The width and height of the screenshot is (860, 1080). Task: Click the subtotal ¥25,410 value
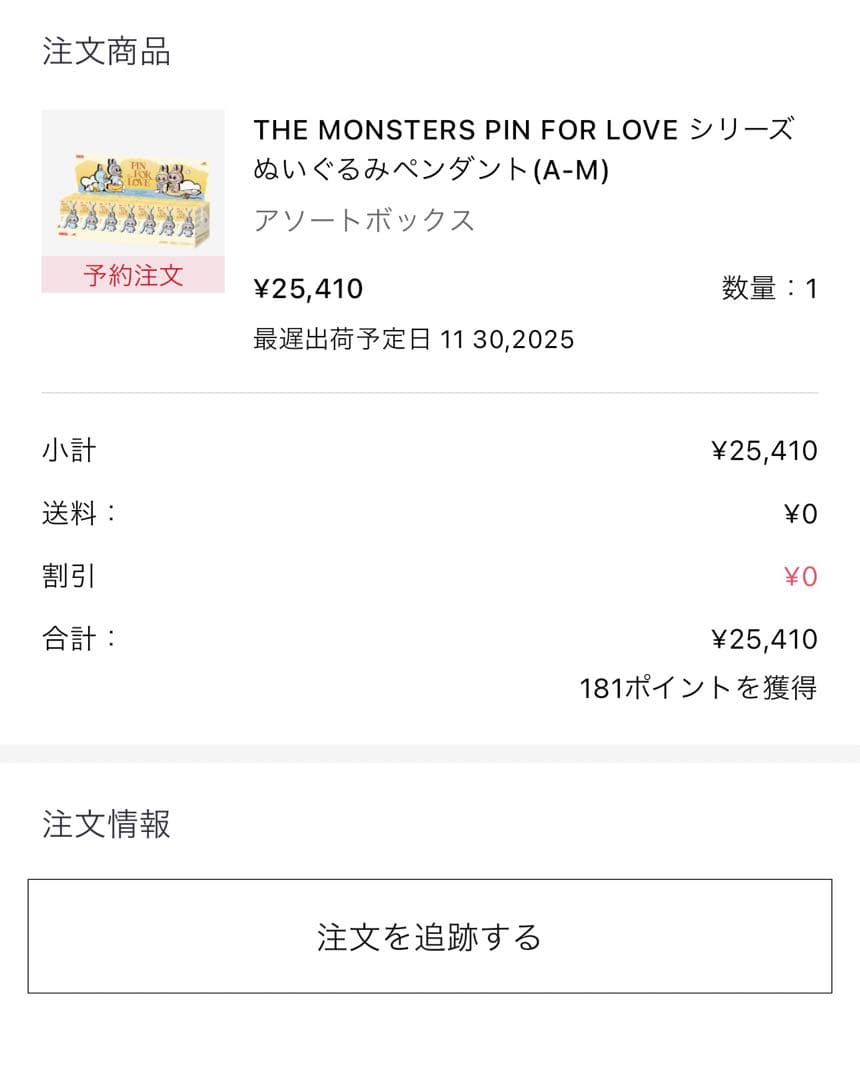764,450
